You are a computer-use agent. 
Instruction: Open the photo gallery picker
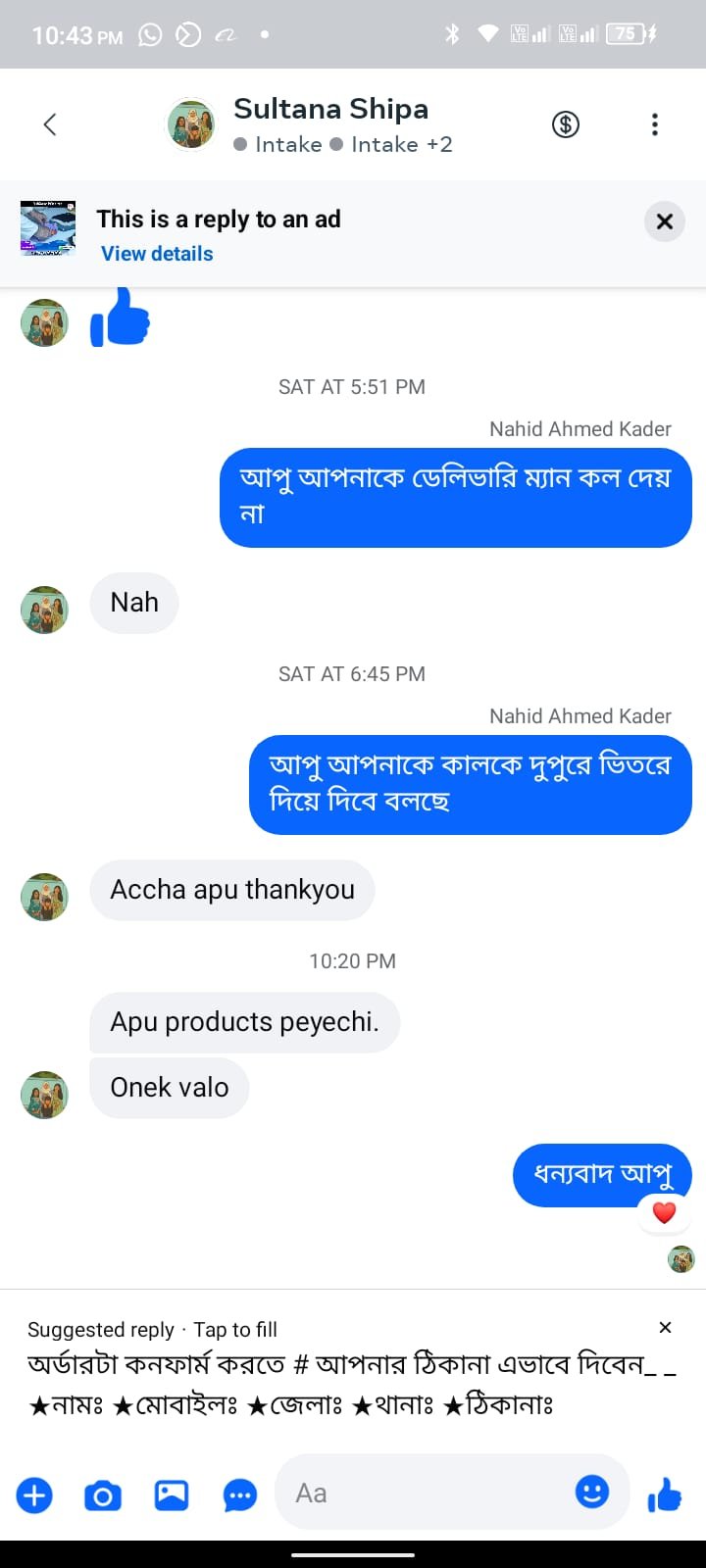pos(172,1495)
